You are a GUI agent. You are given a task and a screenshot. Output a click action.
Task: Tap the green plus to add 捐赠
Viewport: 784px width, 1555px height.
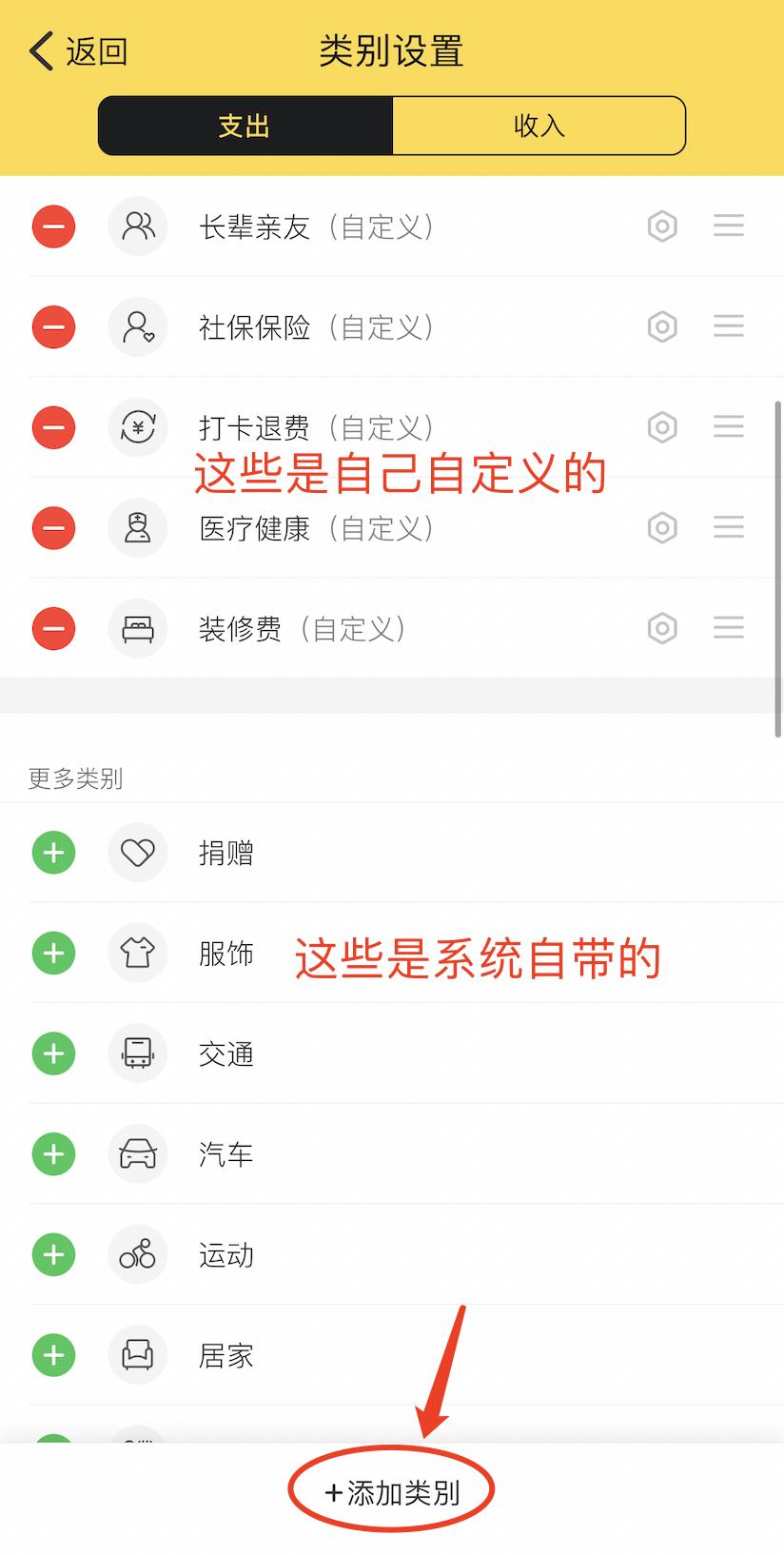[x=53, y=853]
